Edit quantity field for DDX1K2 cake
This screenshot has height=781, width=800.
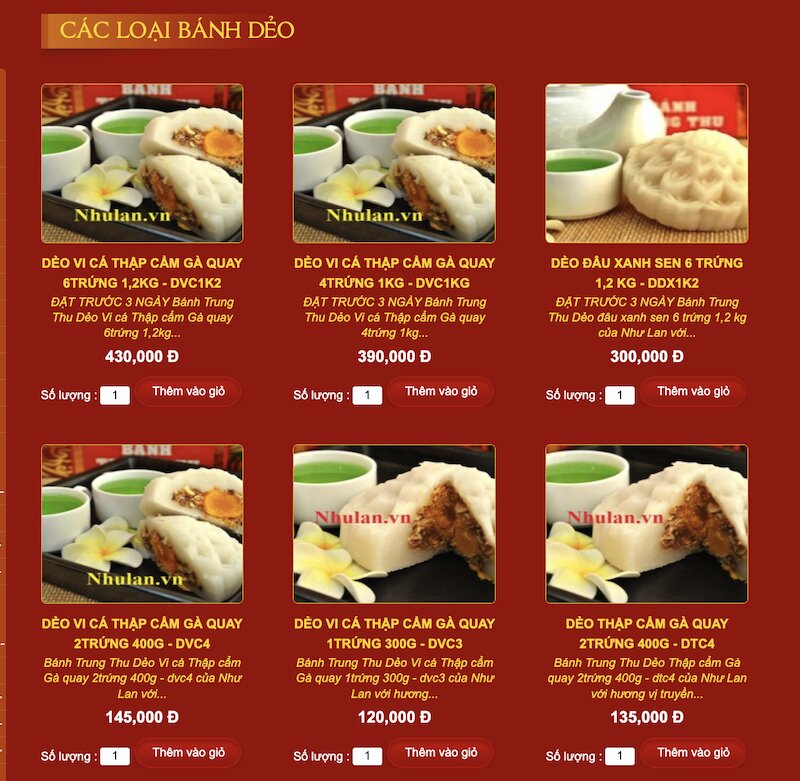coord(619,395)
